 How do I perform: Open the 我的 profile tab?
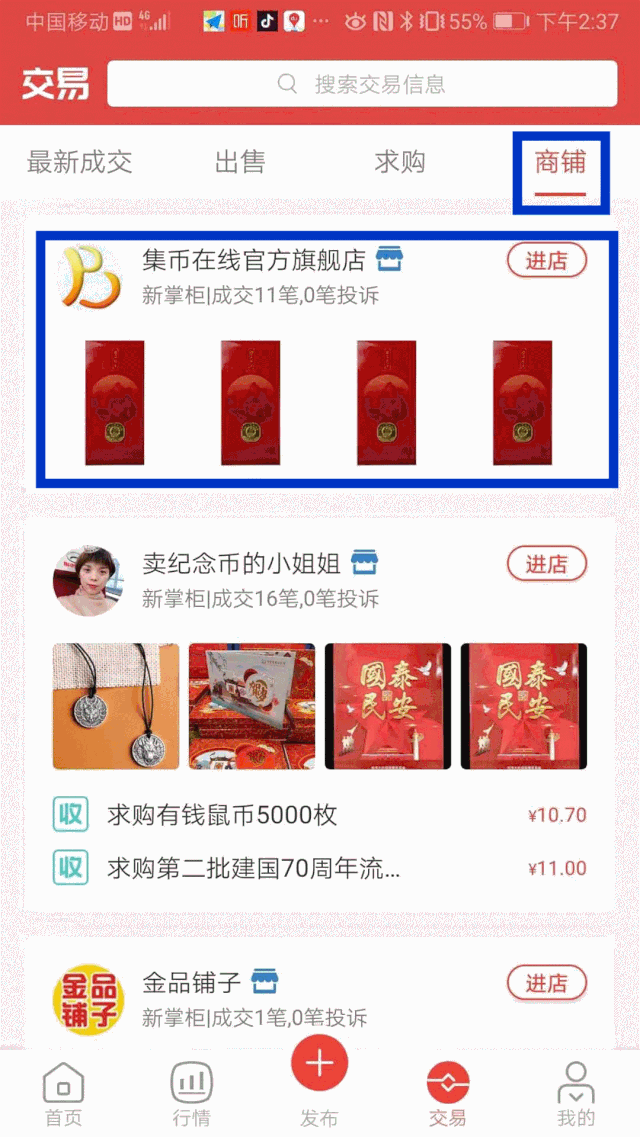pyautogui.click(x=575, y=1094)
